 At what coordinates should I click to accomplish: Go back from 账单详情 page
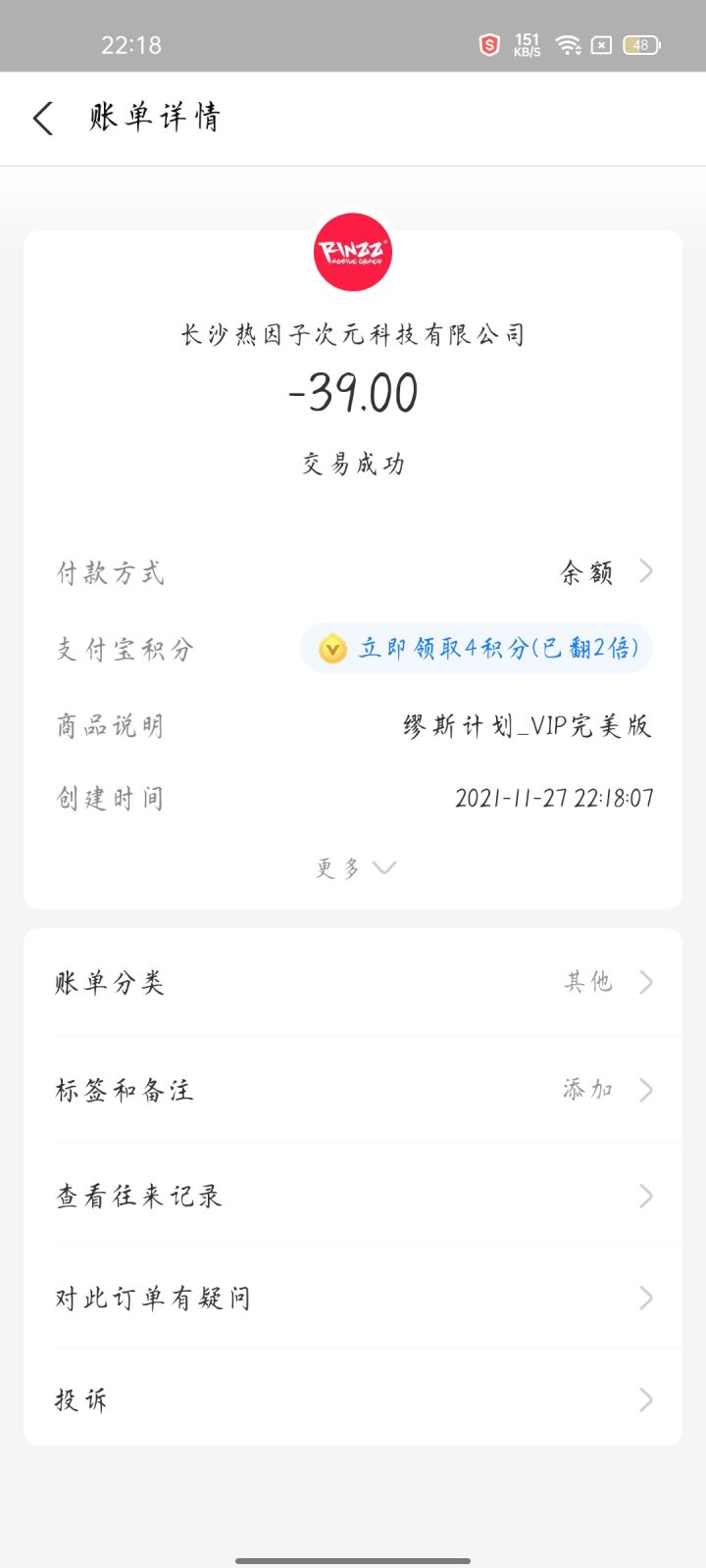pyautogui.click(x=43, y=118)
